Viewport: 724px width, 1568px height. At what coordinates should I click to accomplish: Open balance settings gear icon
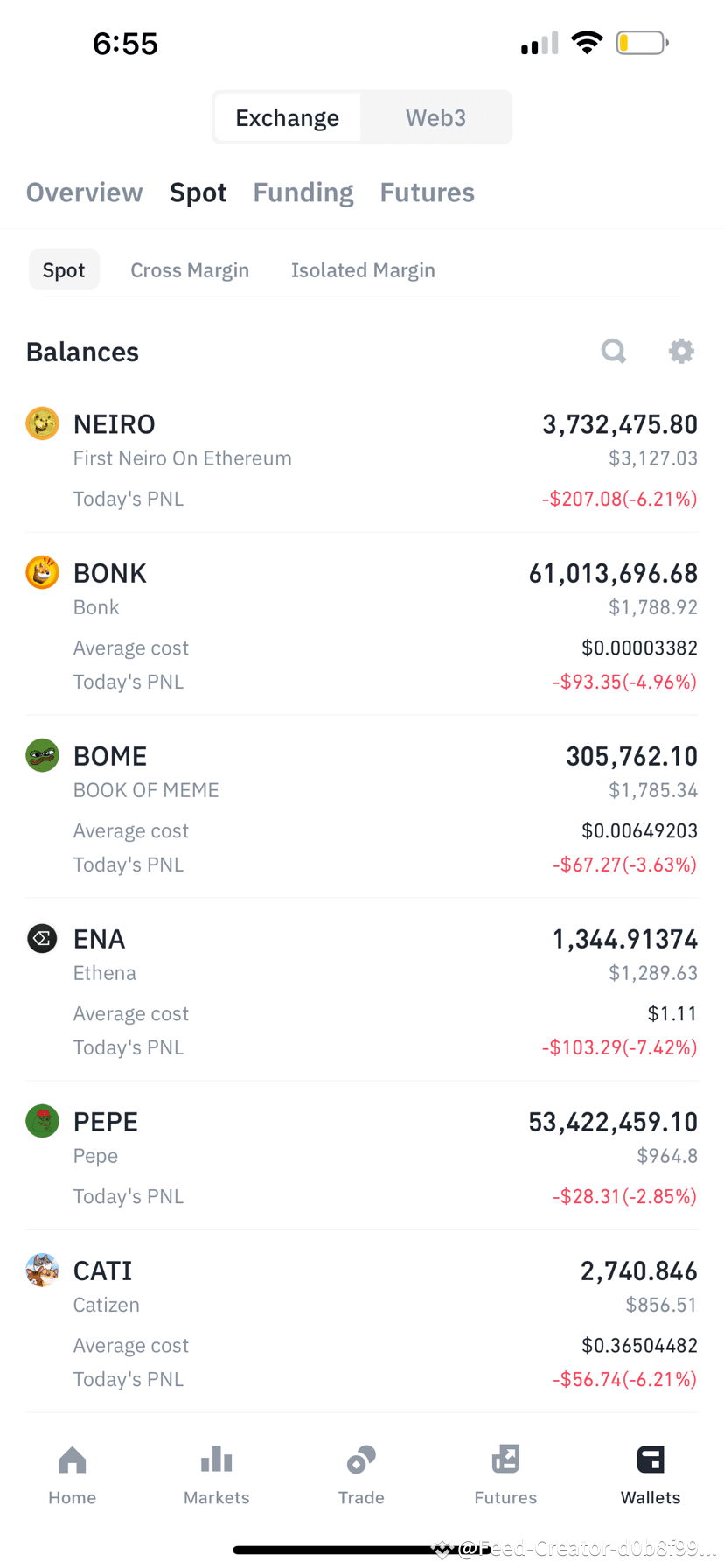[x=681, y=351]
